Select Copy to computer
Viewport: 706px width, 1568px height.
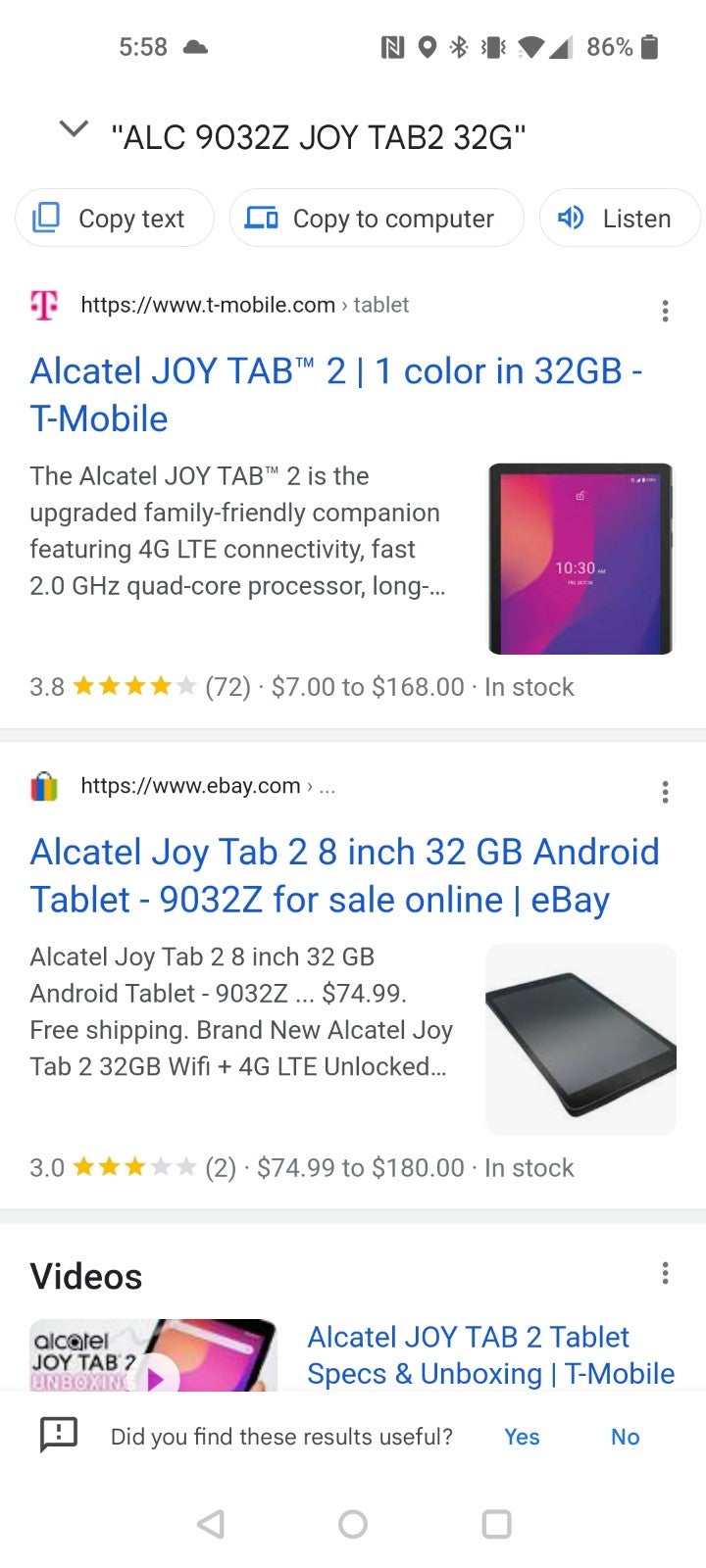(x=377, y=218)
